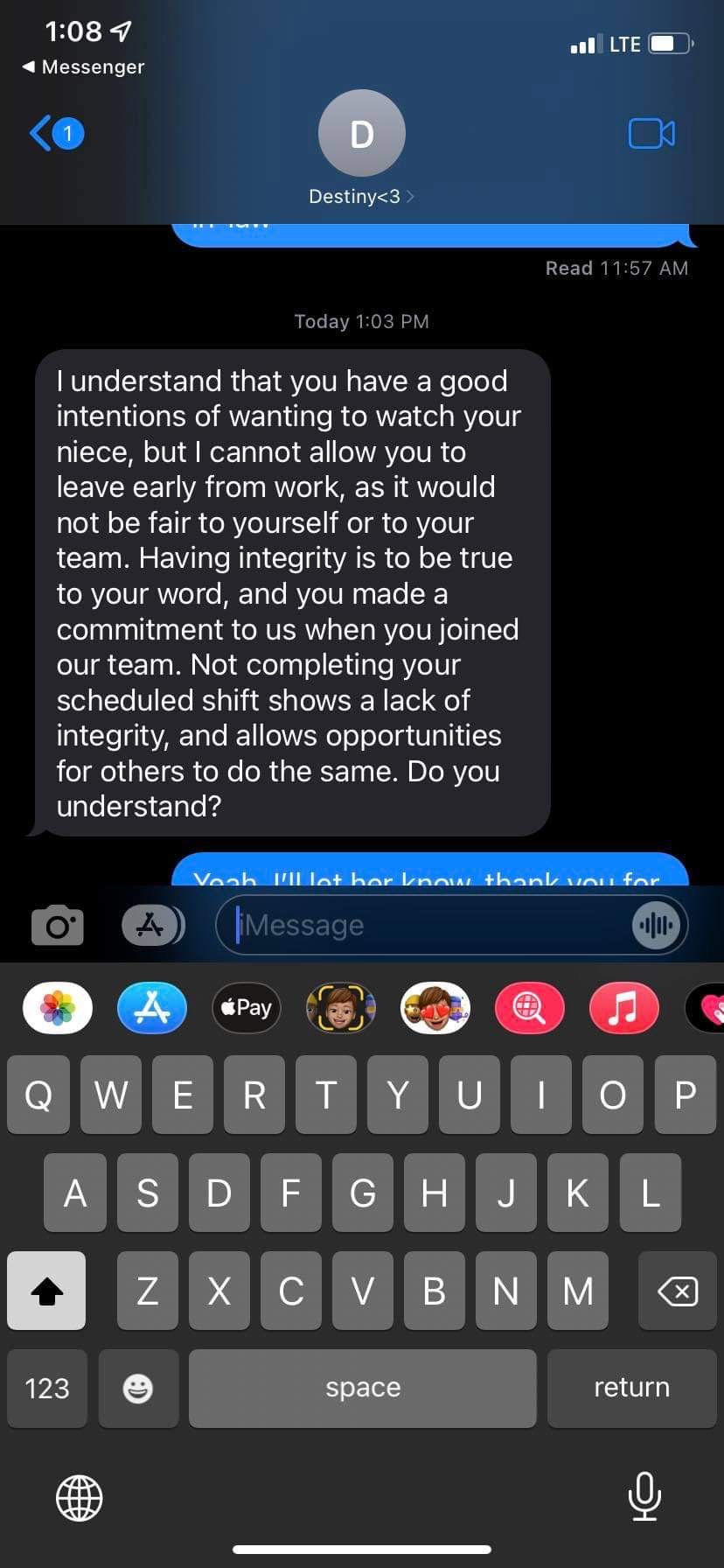Open the Memoji camera effects app
724x1568 pixels.
(x=341, y=1008)
